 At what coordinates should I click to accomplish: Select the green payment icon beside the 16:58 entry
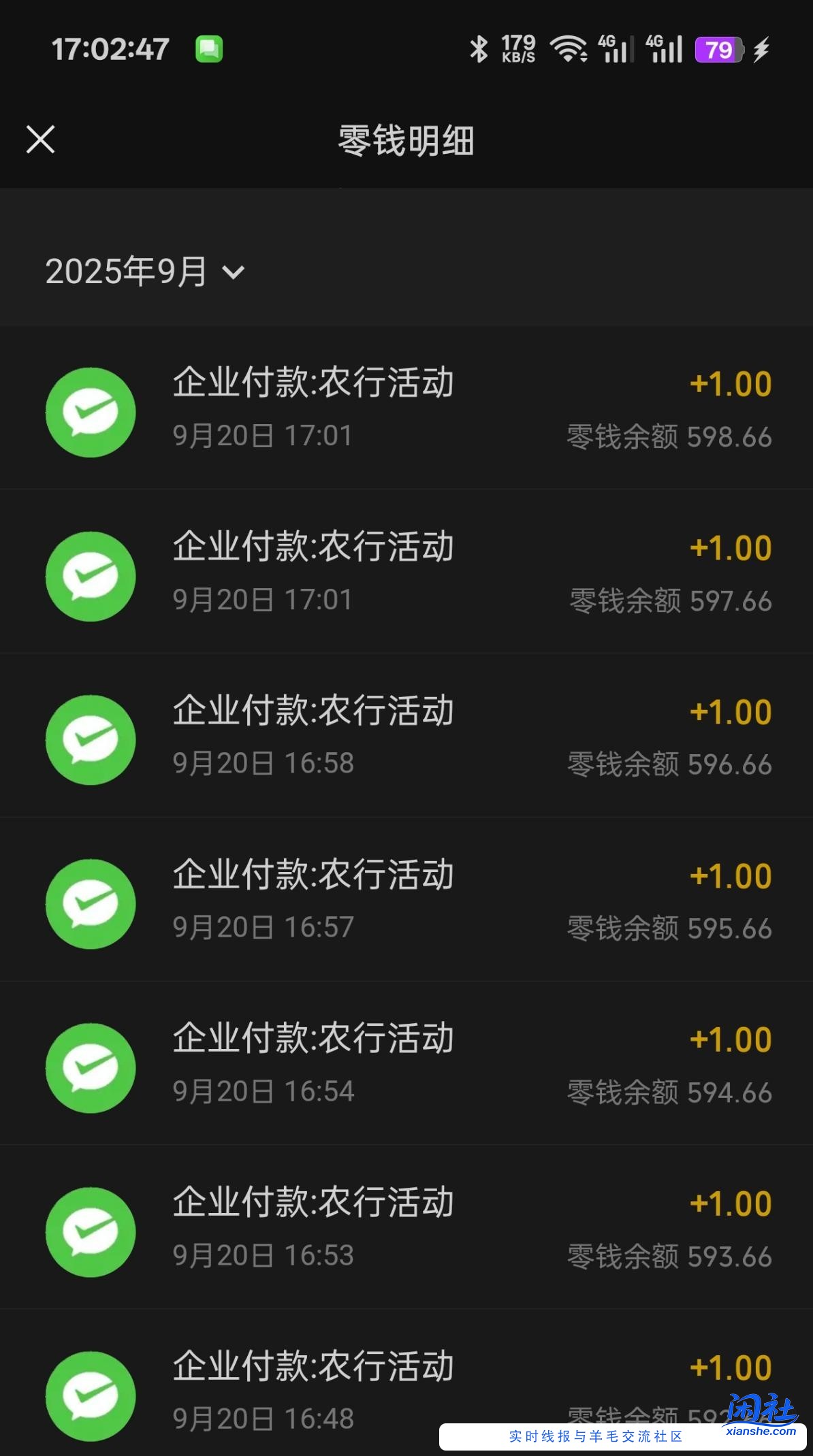89,739
